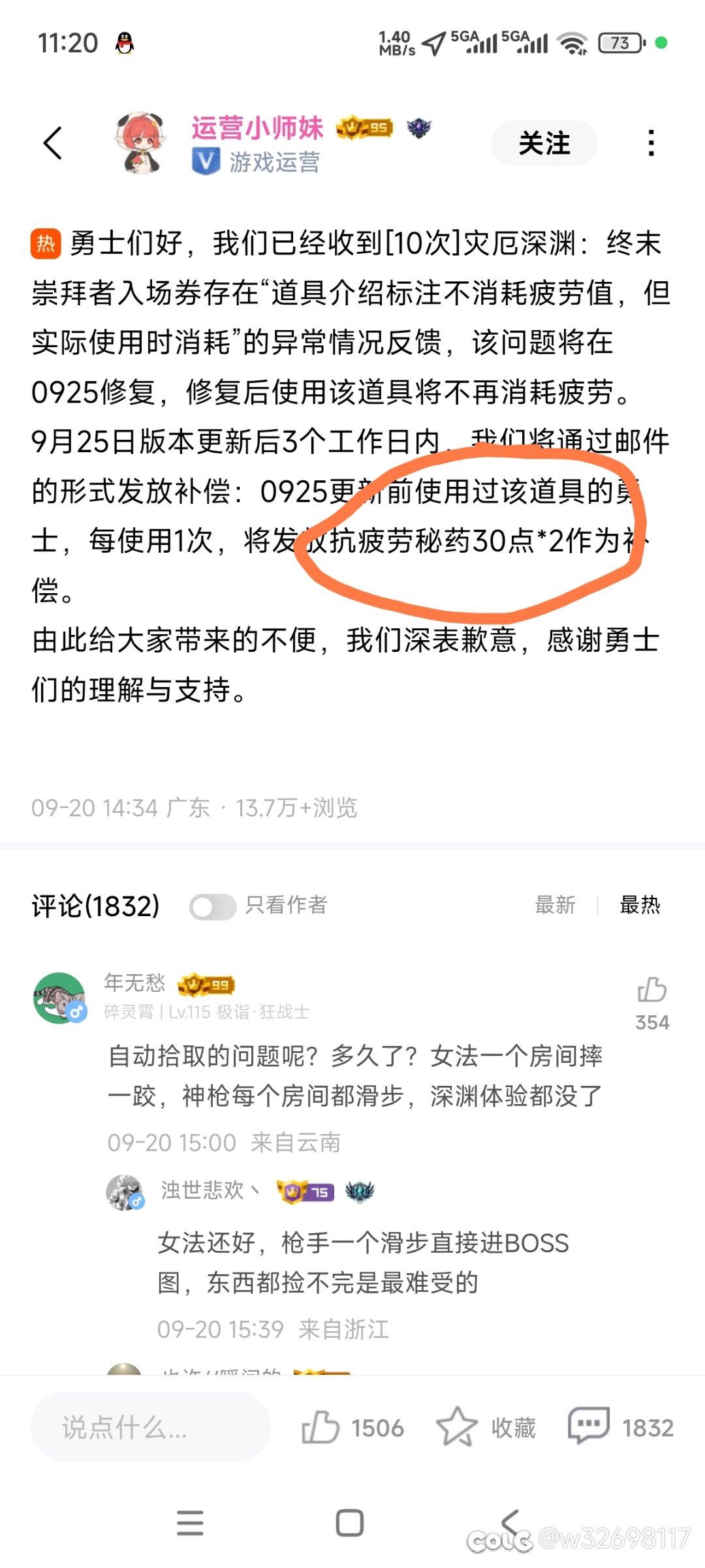705x1568 pixels.
Task: Like 年无愁's comment
Action: [x=652, y=990]
